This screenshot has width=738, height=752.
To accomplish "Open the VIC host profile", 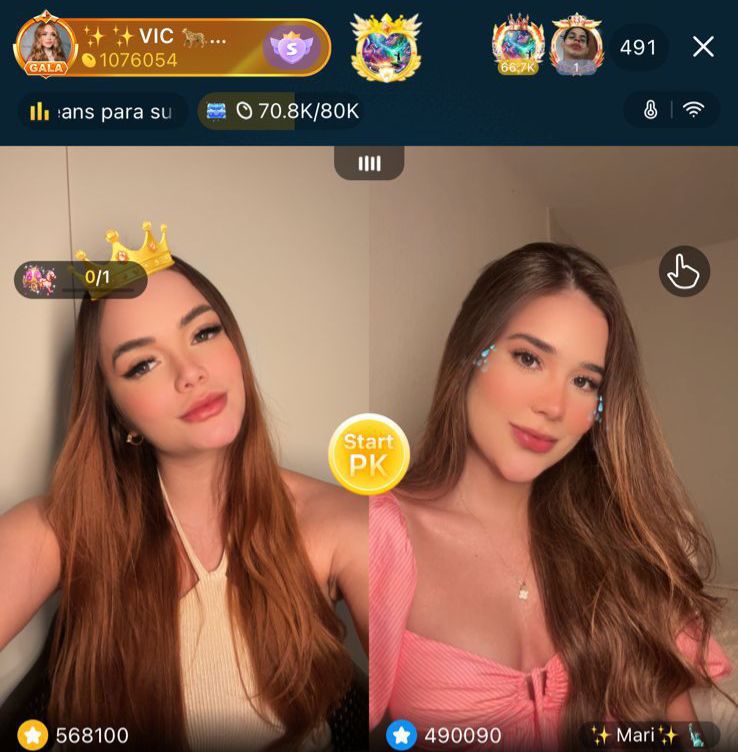I will pyautogui.click(x=47, y=45).
